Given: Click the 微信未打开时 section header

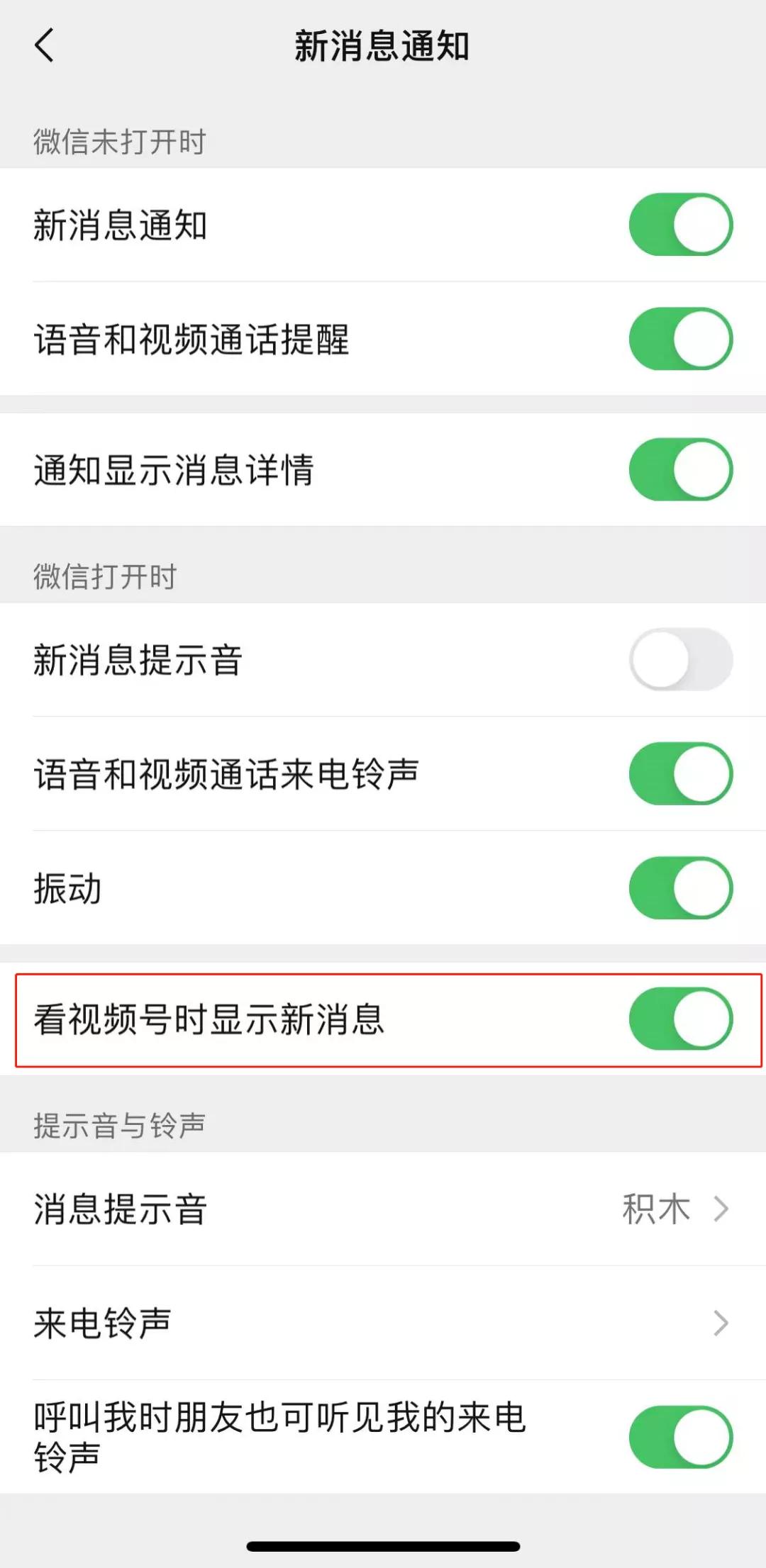Looking at the screenshot, I should click(x=119, y=142).
